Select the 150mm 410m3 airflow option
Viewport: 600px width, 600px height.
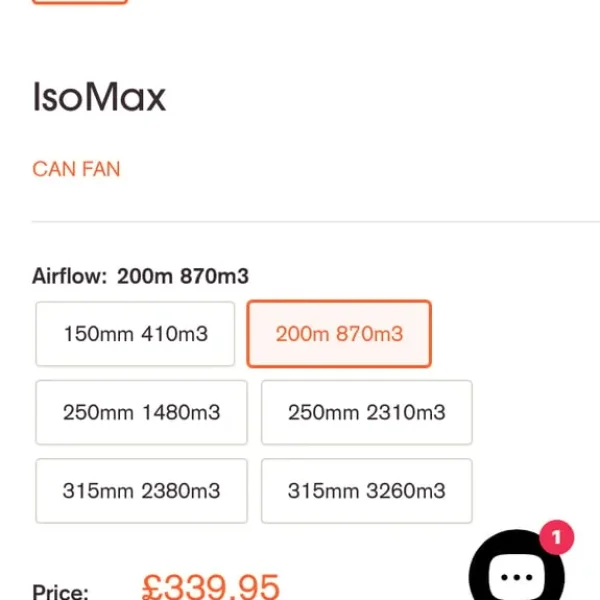click(135, 334)
